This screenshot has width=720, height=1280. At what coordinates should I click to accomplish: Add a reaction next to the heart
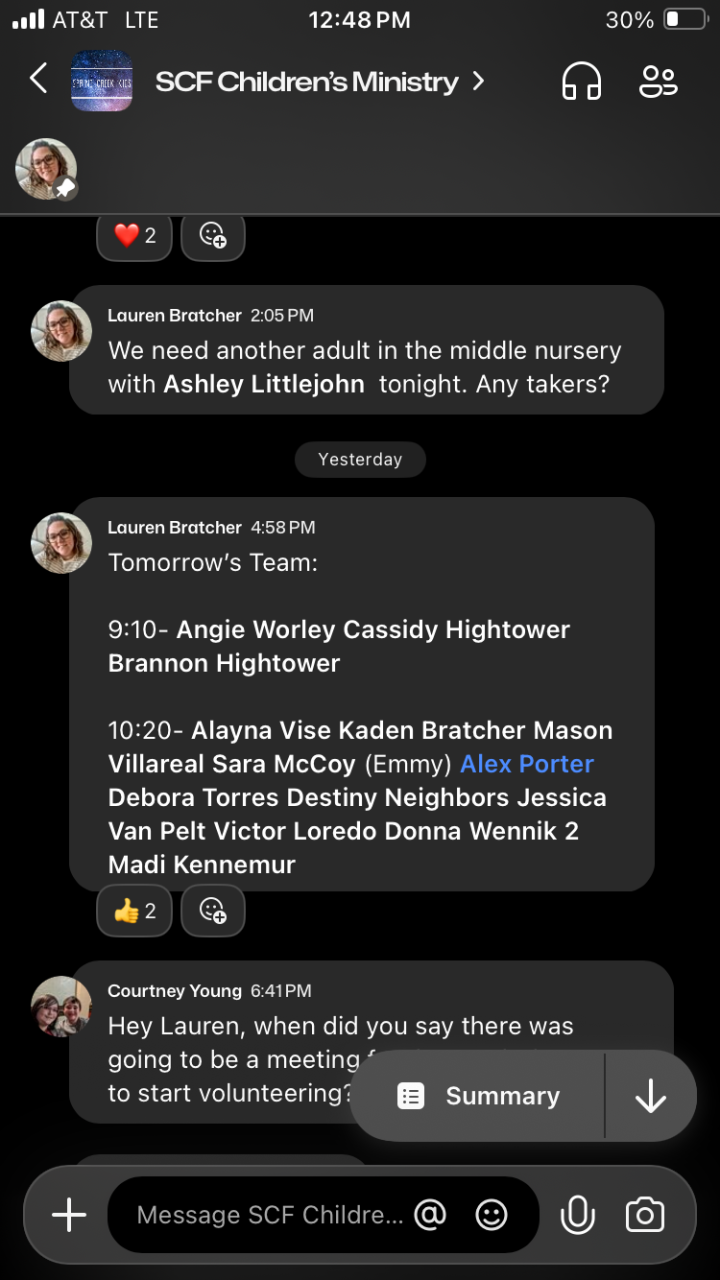pyautogui.click(x=213, y=235)
